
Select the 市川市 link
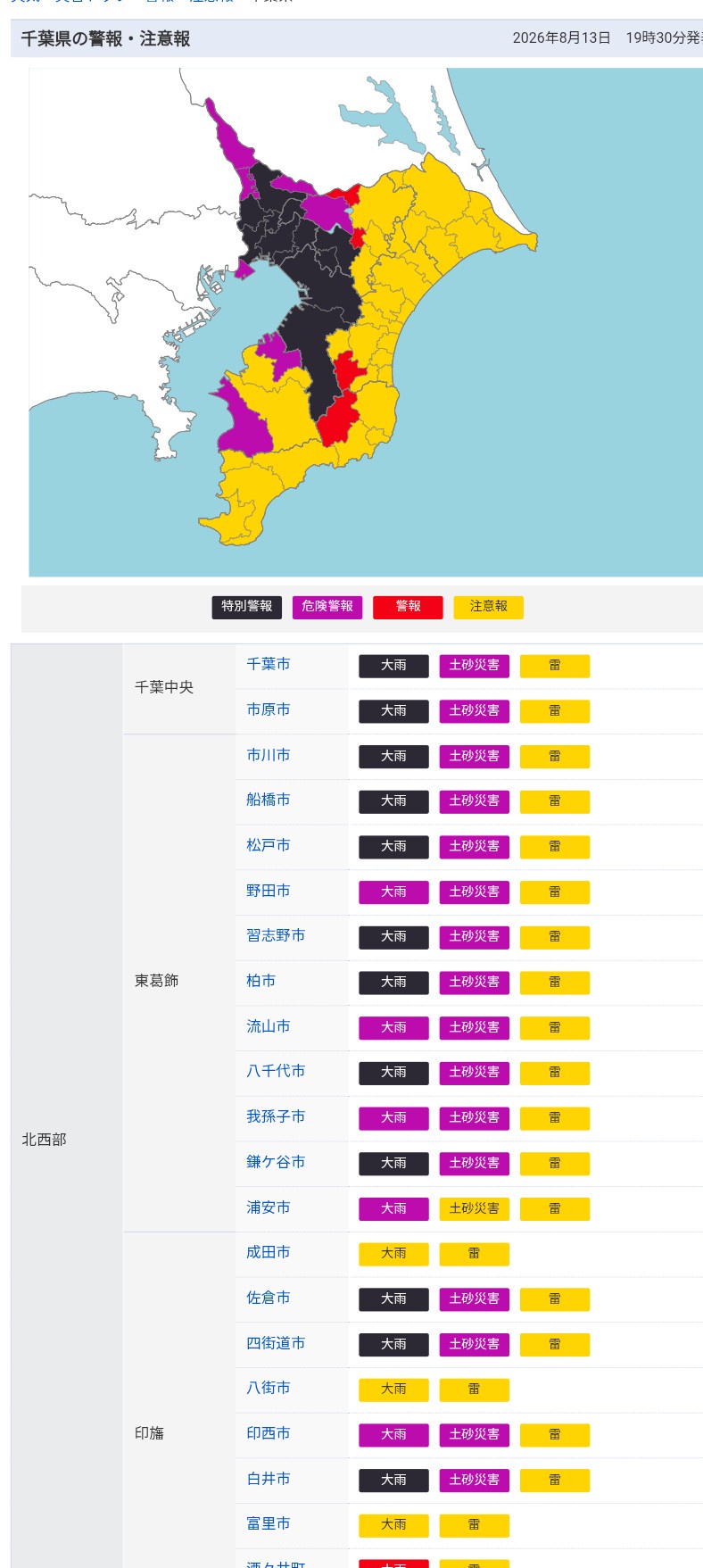pyautogui.click(x=269, y=755)
